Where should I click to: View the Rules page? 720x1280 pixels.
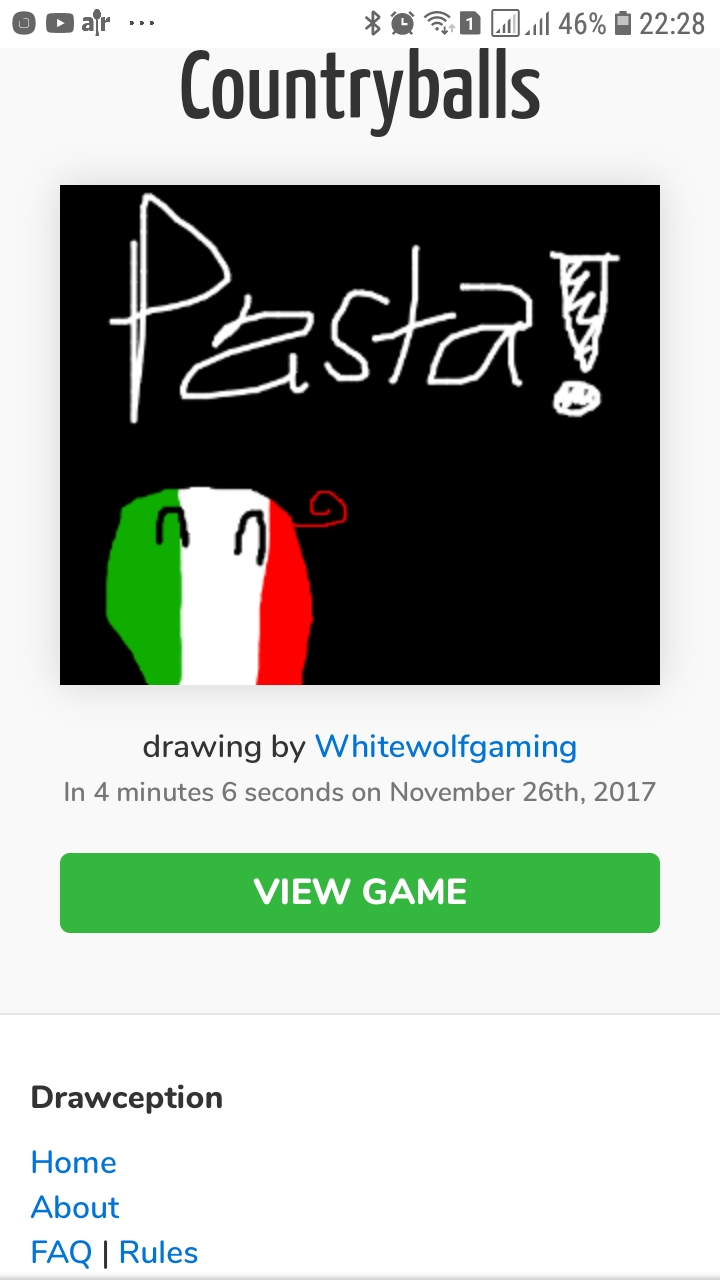click(x=158, y=1252)
